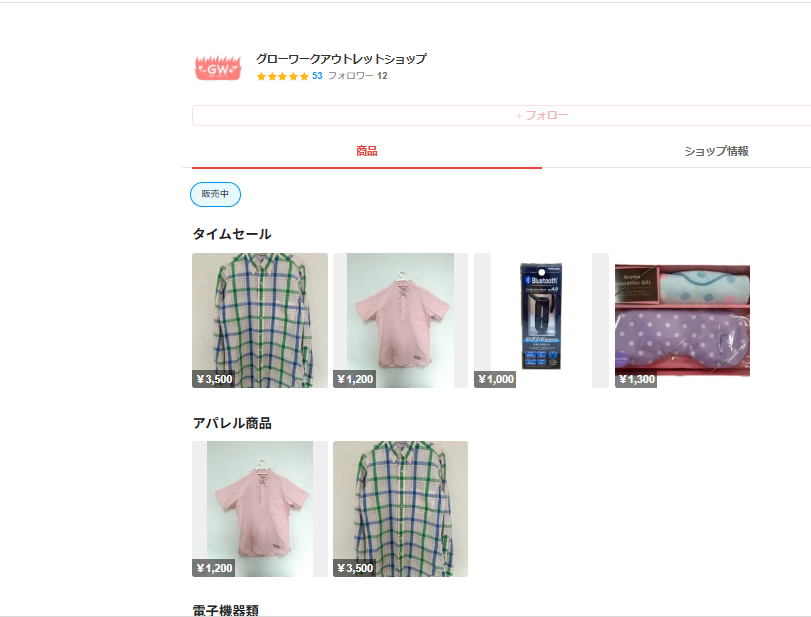Viewport: 811px width, 617px height.
Task: Switch to the 商品 tab
Action: coord(366,151)
